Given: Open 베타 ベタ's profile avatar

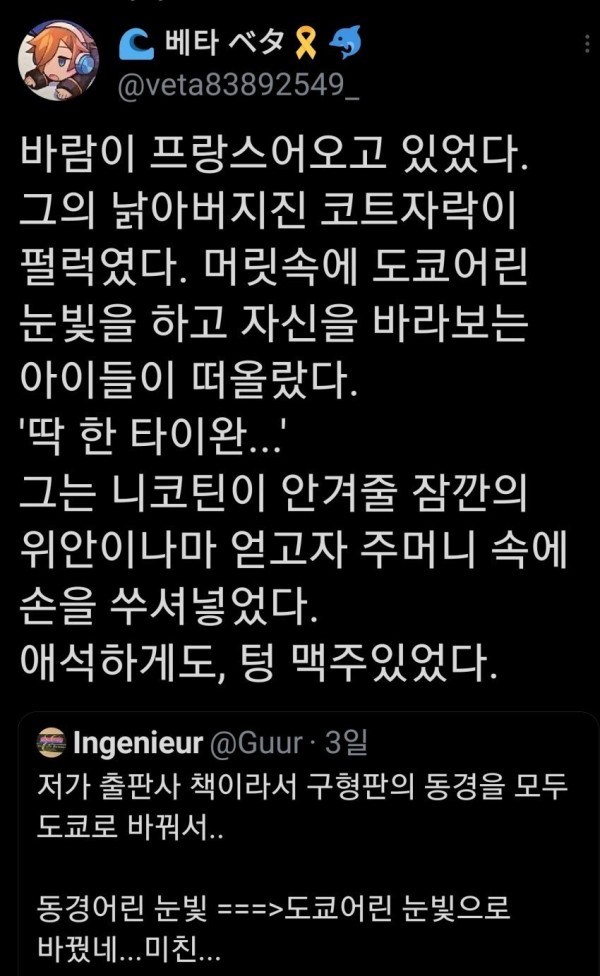Looking at the screenshot, I should (x=58, y=59).
